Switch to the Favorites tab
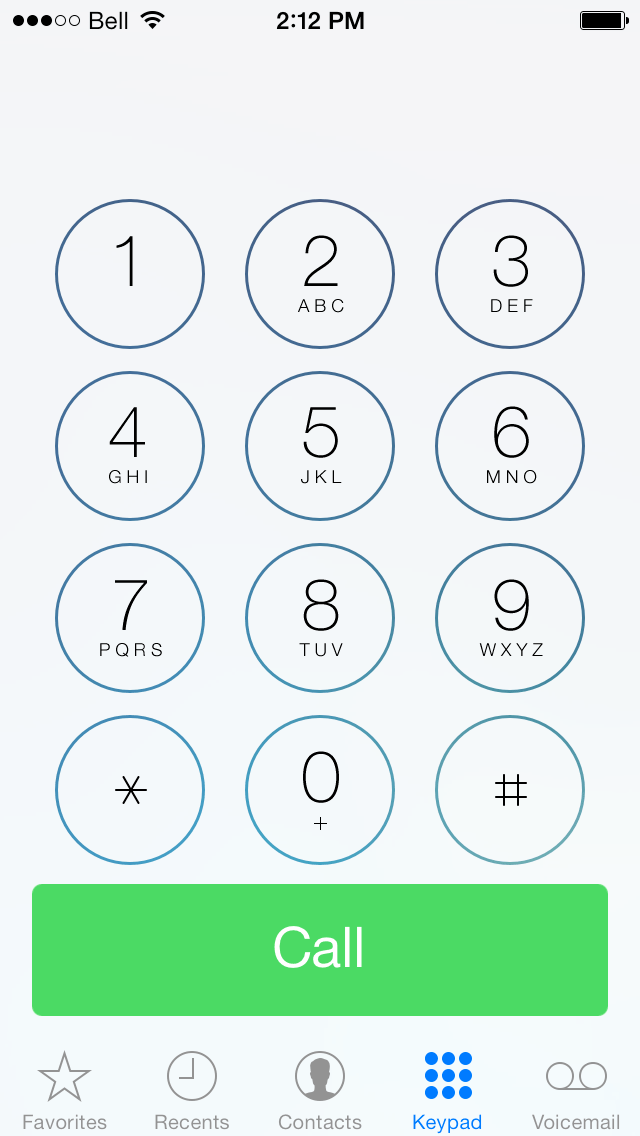This screenshot has width=640, height=1136. click(64, 1090)
